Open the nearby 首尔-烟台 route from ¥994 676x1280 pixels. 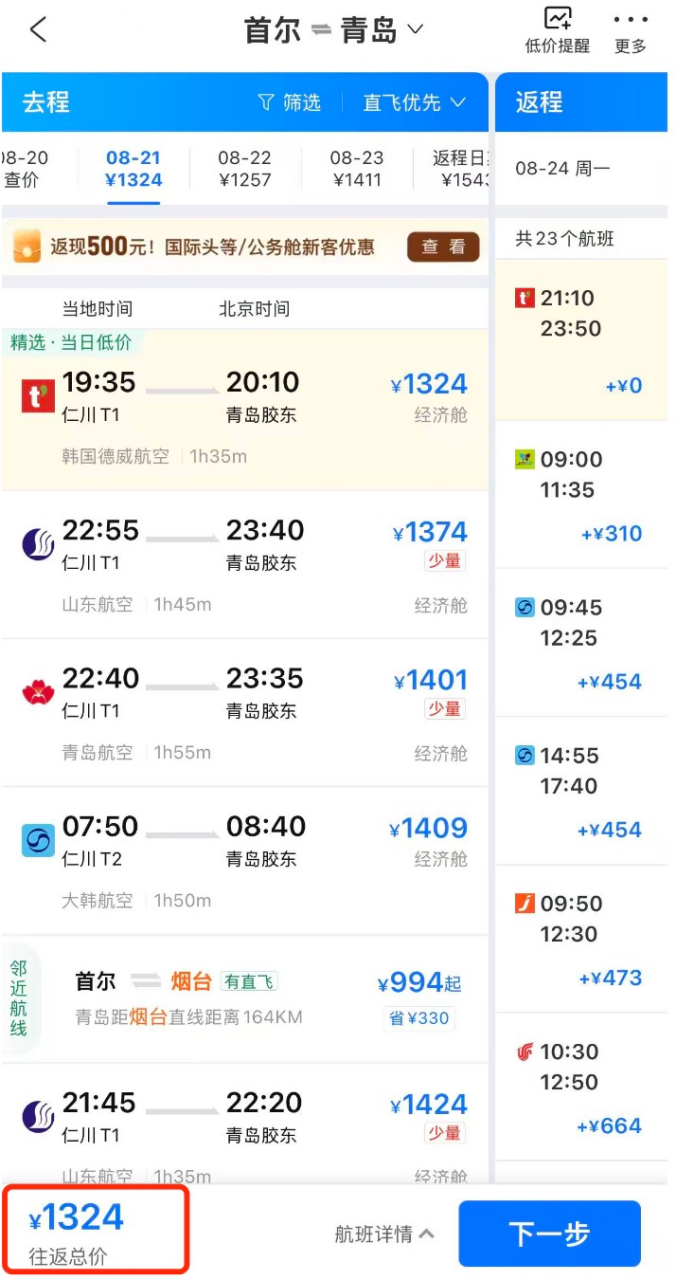(x=245, y=999)
